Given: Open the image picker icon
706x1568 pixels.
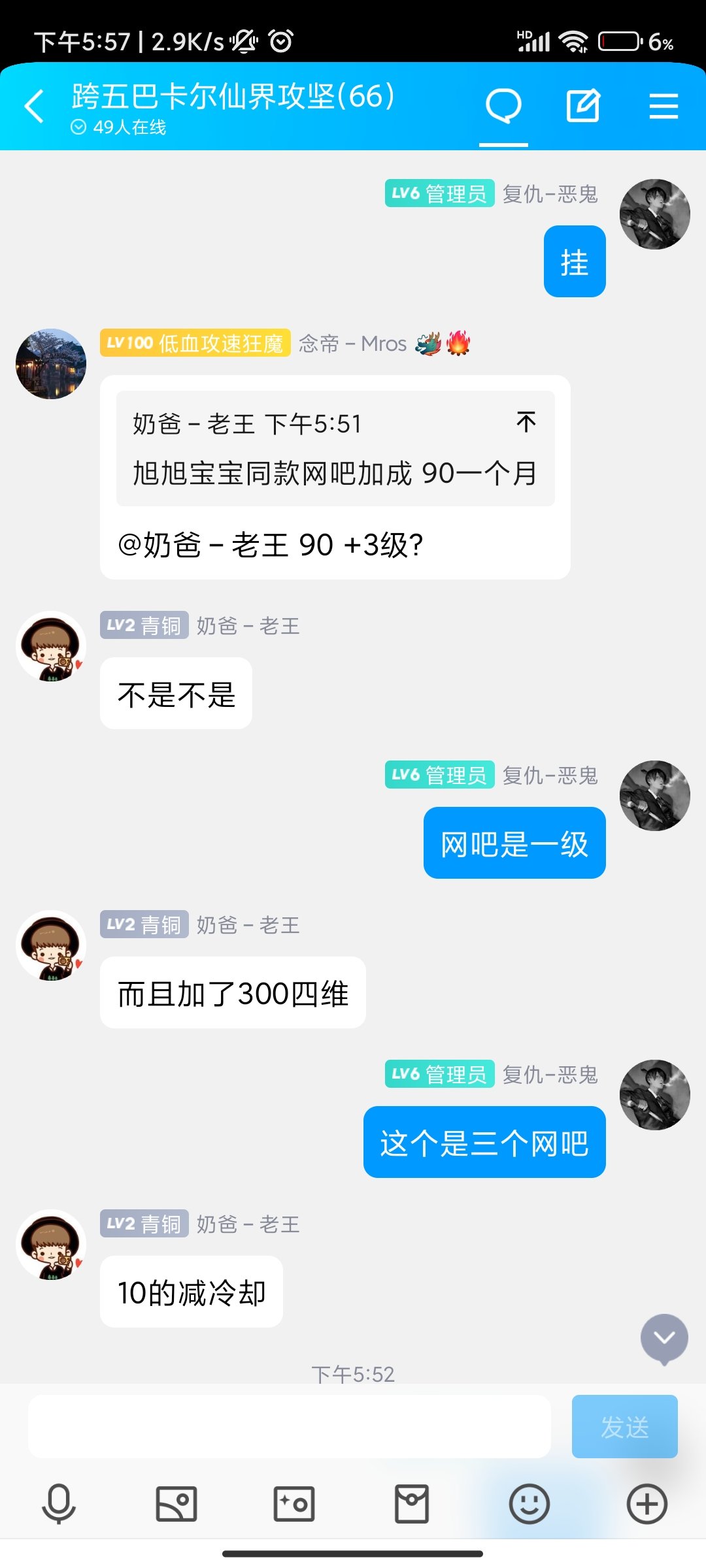Looking at the screenshot, I should (x=176, y=1504).
